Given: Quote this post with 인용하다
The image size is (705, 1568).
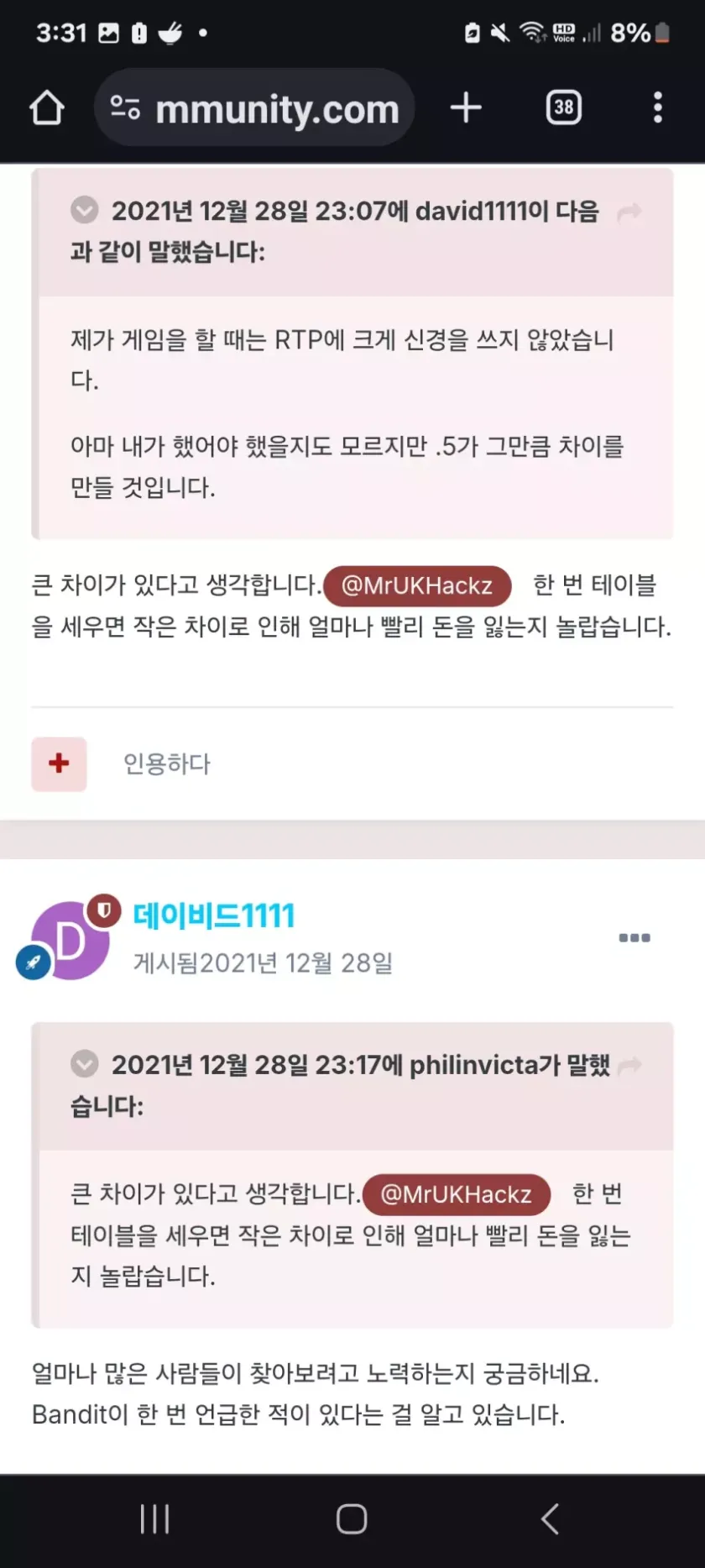Looking at the screenshot, I should (166, 763).
